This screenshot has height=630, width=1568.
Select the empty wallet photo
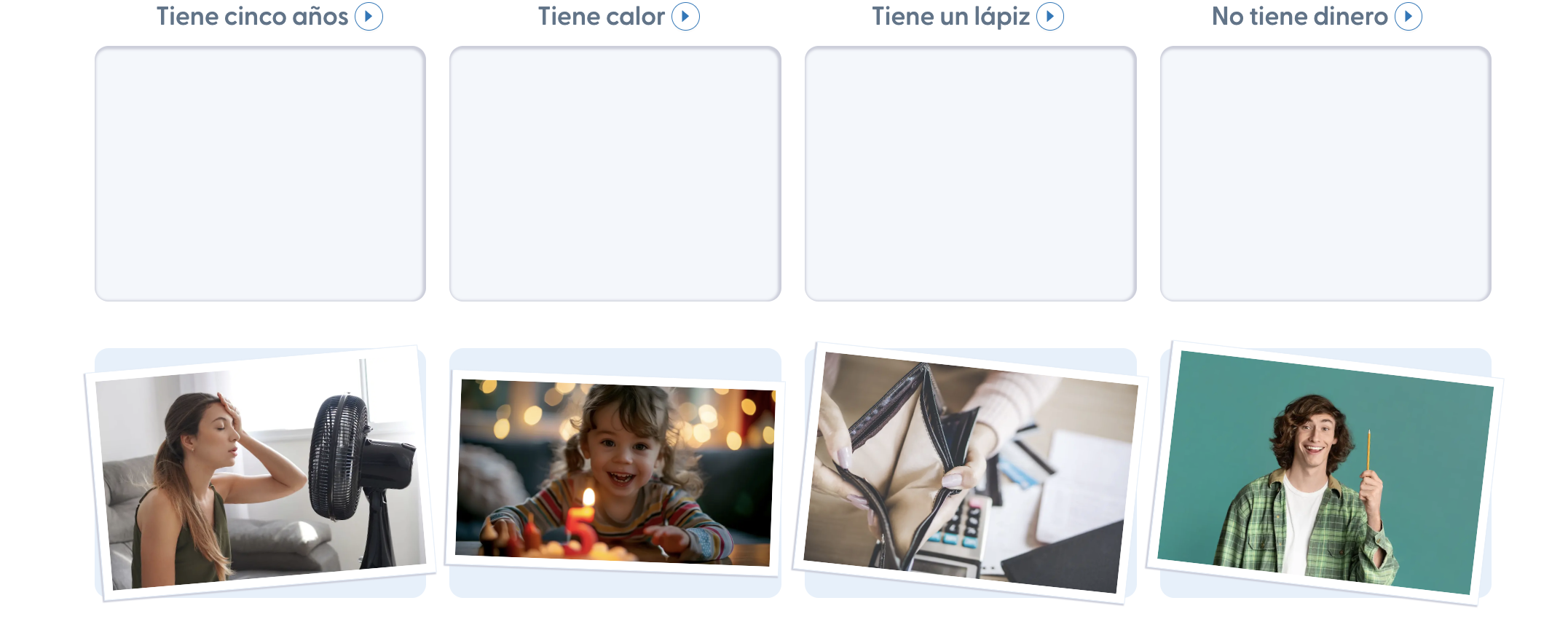click(970, 473)
